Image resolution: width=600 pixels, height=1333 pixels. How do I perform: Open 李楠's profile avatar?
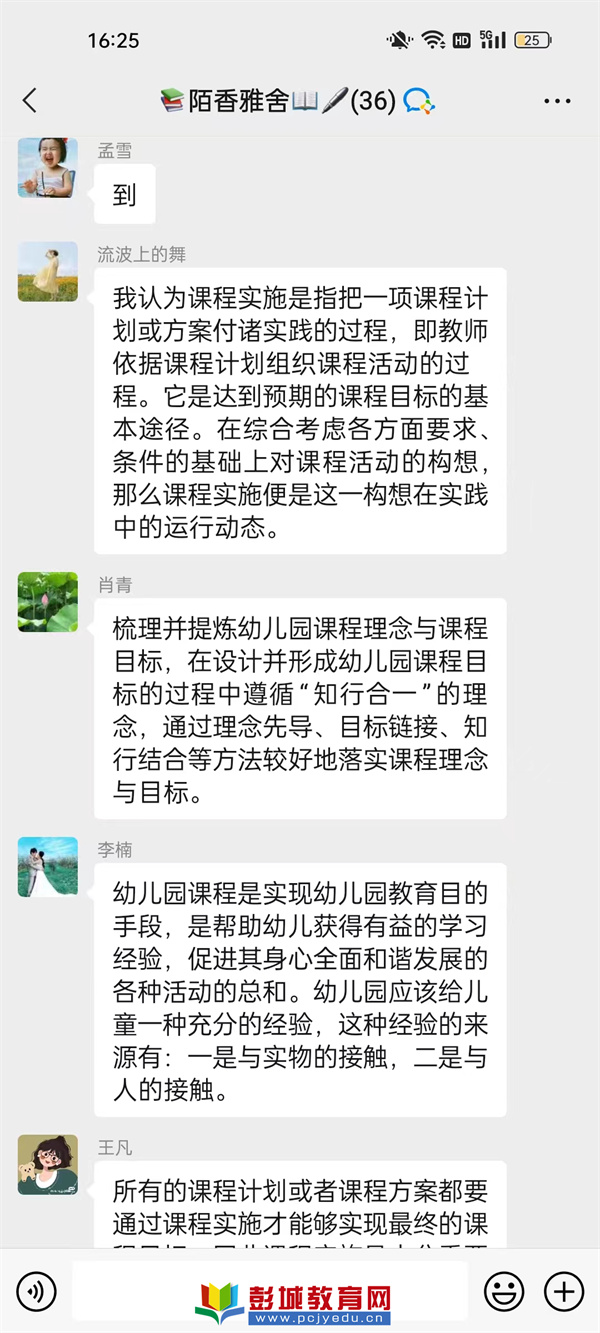pyautogui.click(x=47, y=867)
